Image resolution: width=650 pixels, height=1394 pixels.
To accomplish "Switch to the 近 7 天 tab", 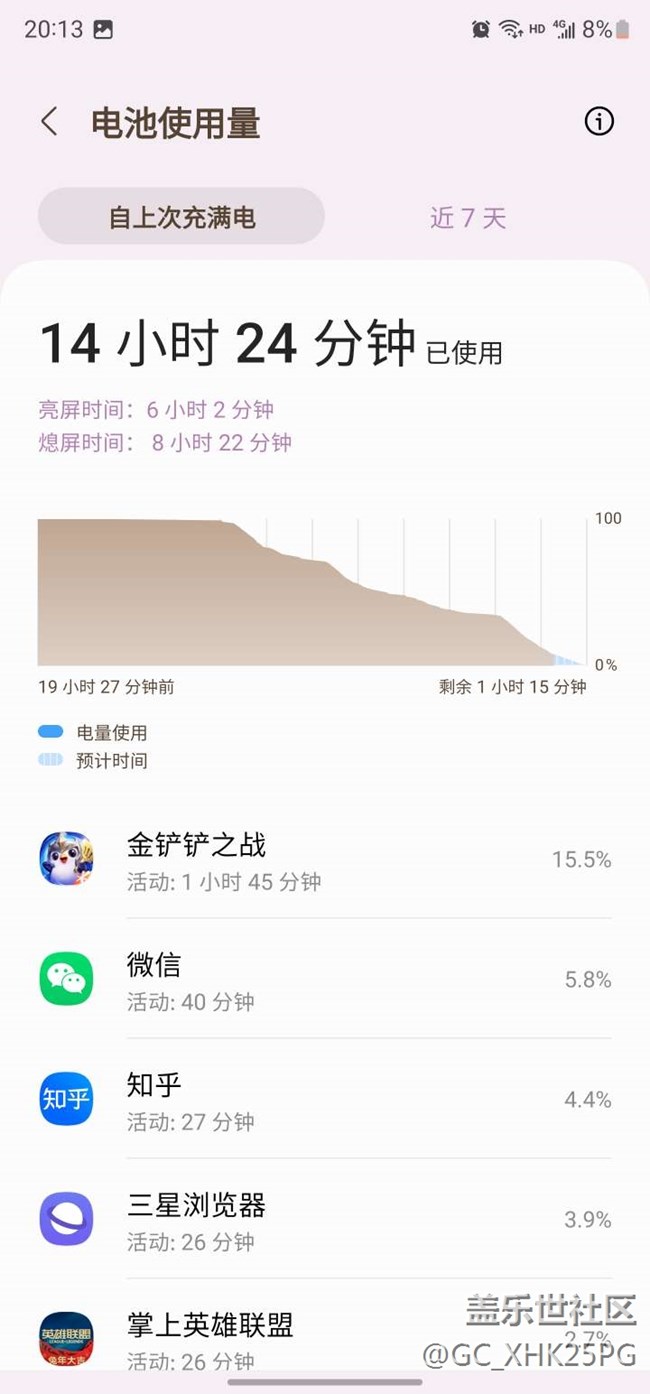I will pos(468,217).
